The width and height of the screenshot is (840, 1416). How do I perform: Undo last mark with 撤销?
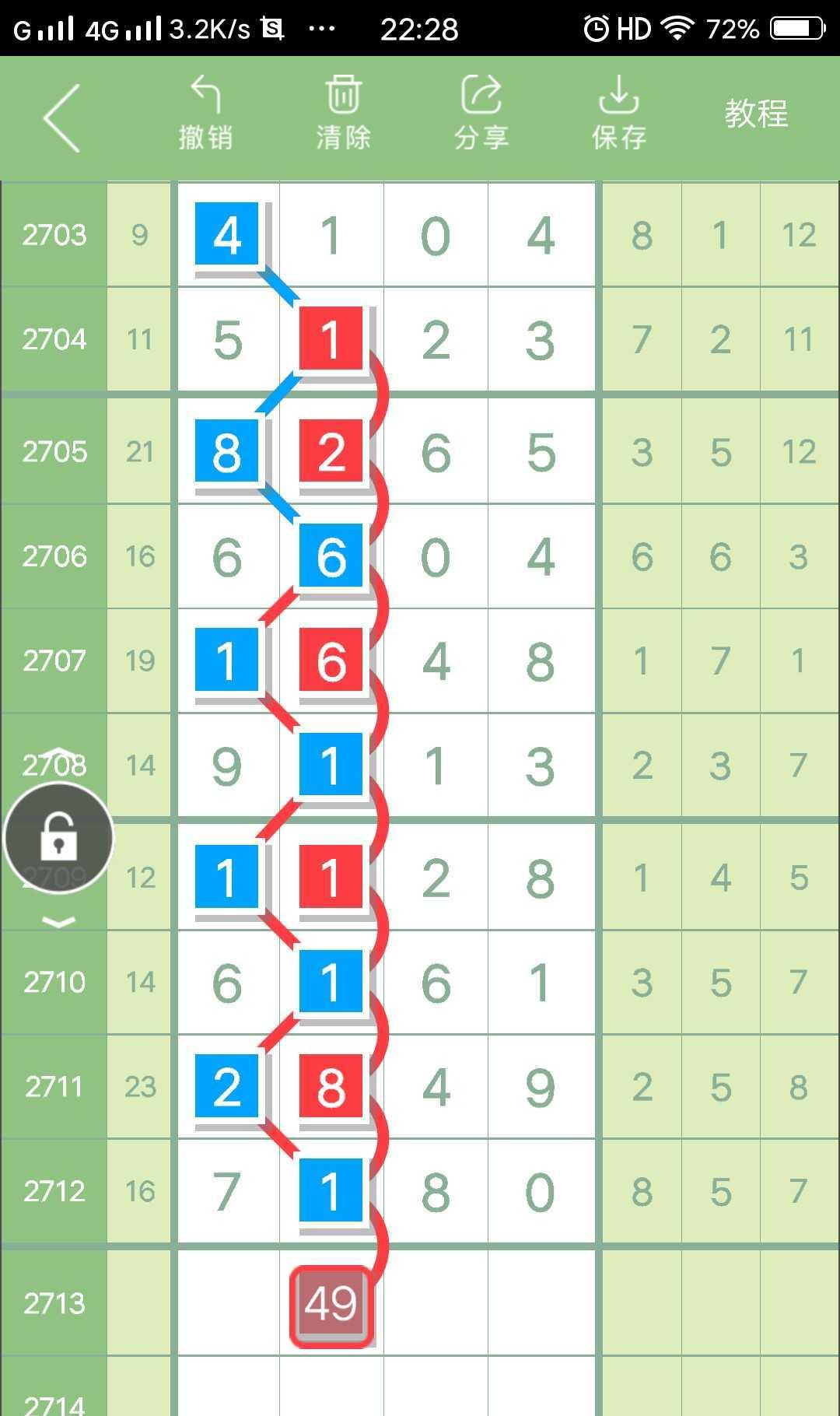[x=205, y=114]
